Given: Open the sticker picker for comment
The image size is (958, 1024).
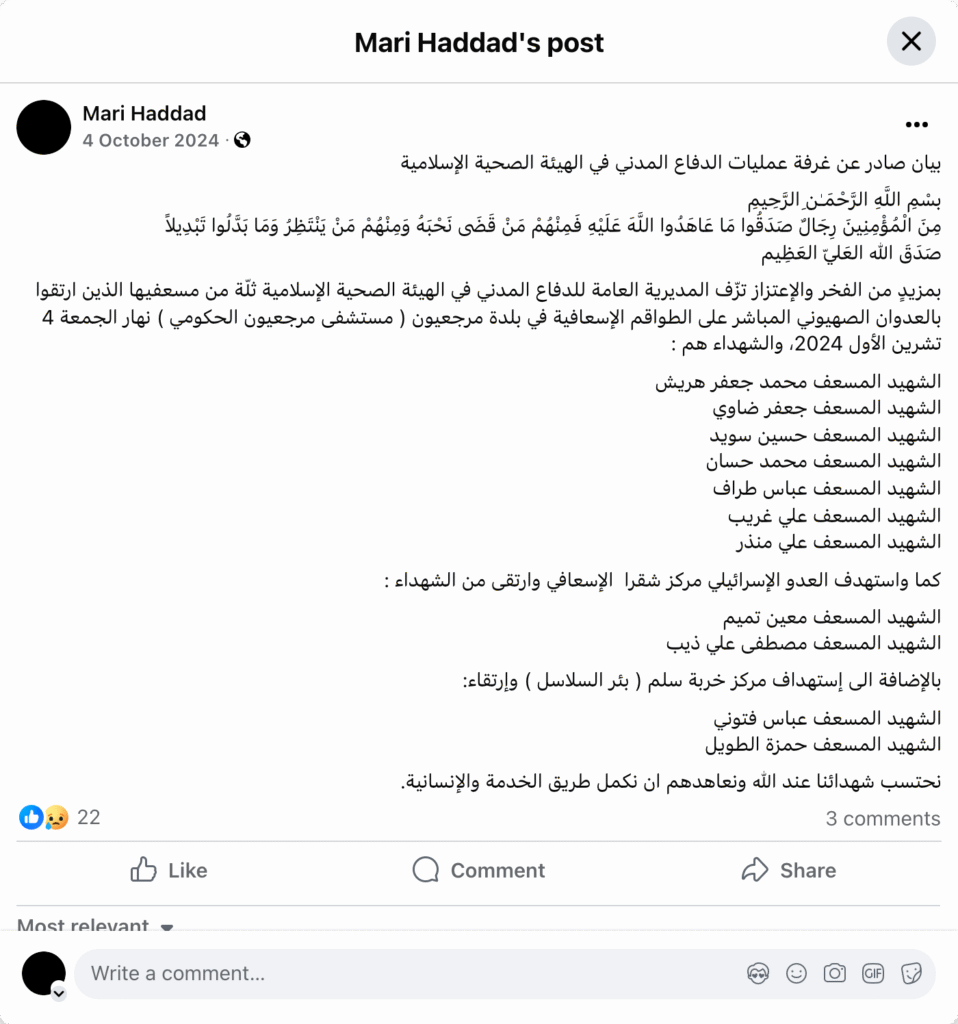Looking at the screenshot, I should (910, 973).
